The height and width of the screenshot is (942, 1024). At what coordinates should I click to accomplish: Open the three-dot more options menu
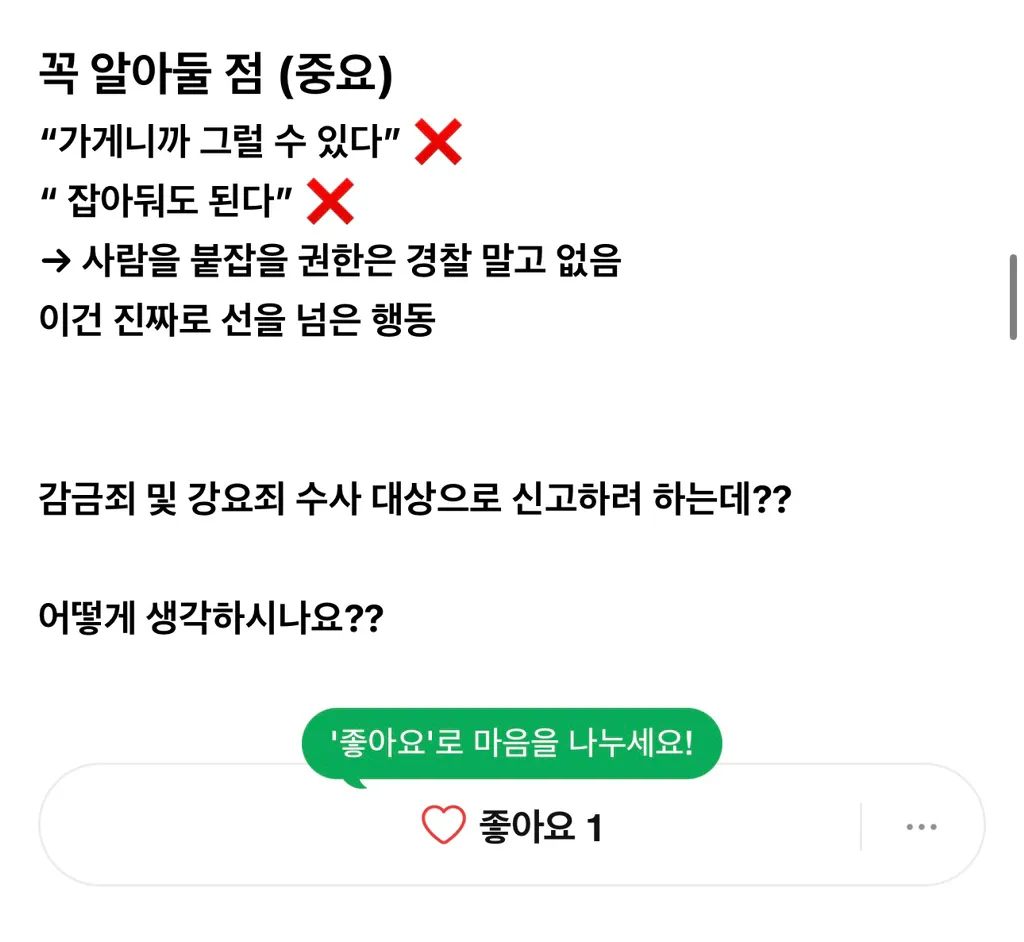921,827
